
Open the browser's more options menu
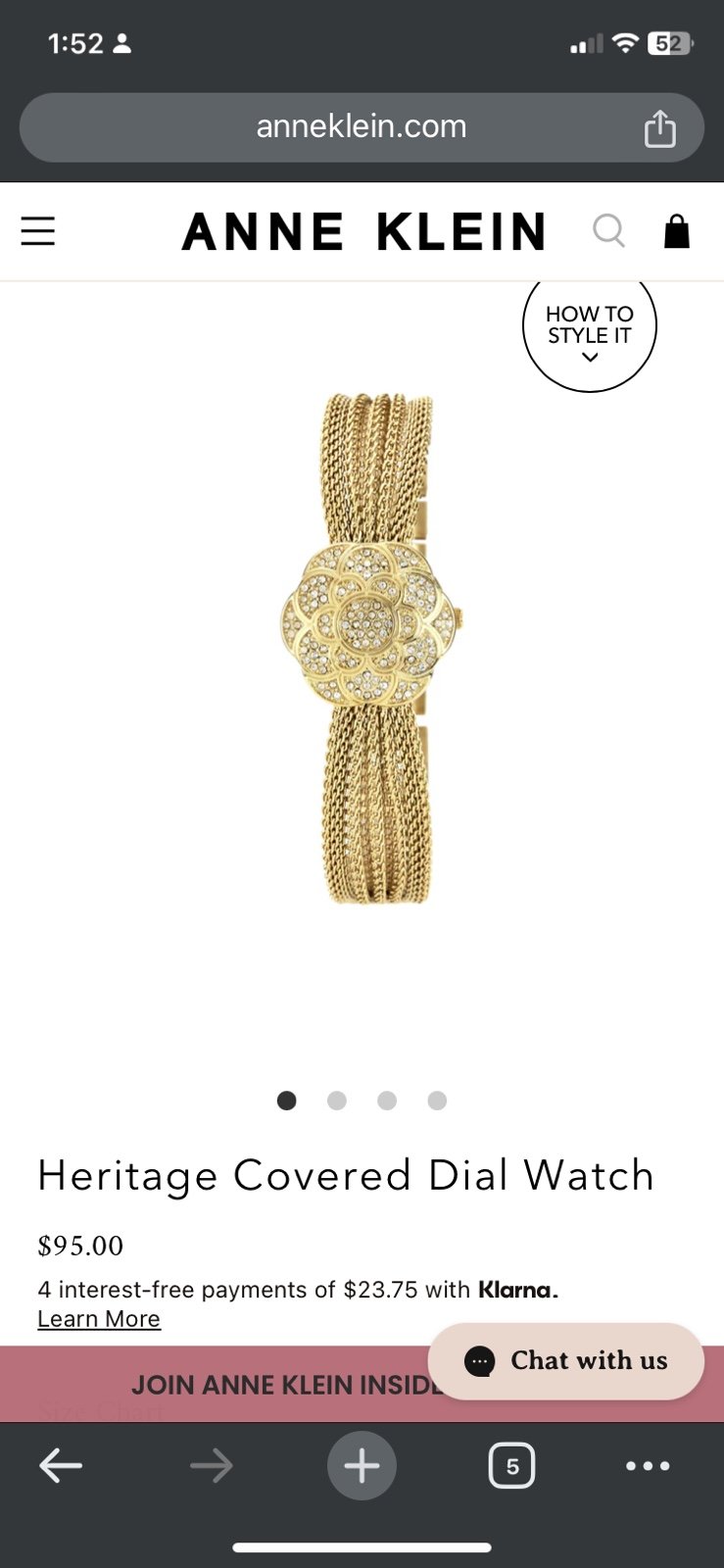point(648,1466)
